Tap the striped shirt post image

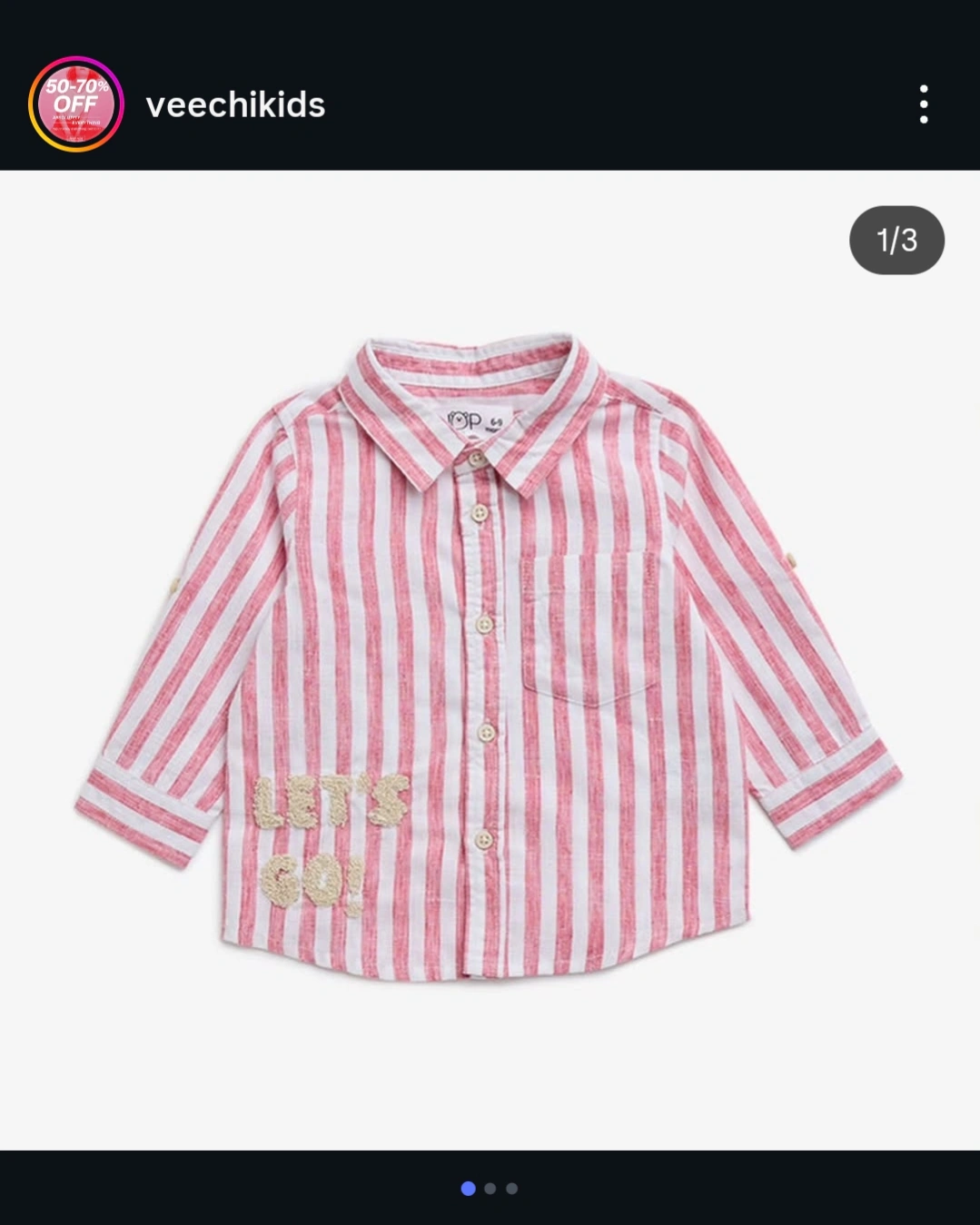490,659
